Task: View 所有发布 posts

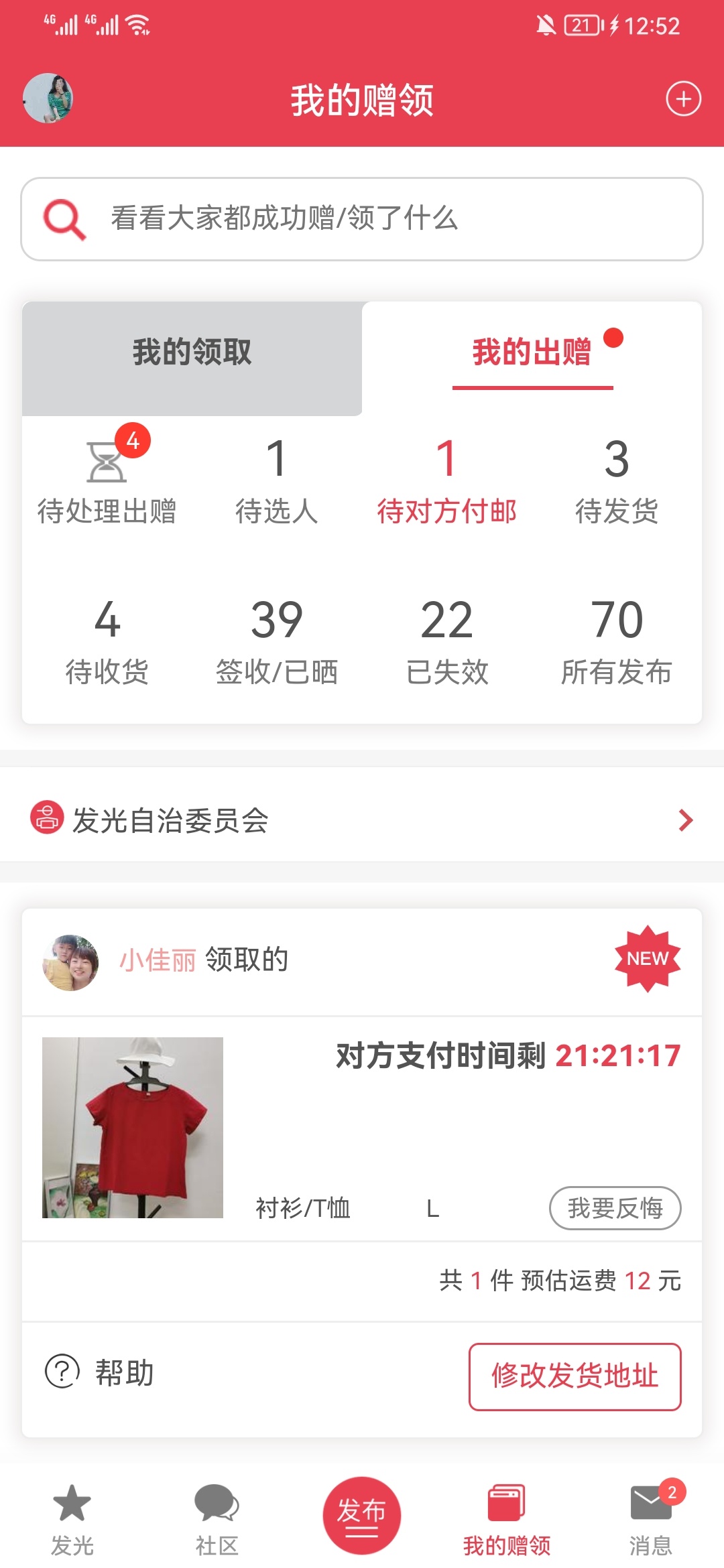Action: click(616, 641)
